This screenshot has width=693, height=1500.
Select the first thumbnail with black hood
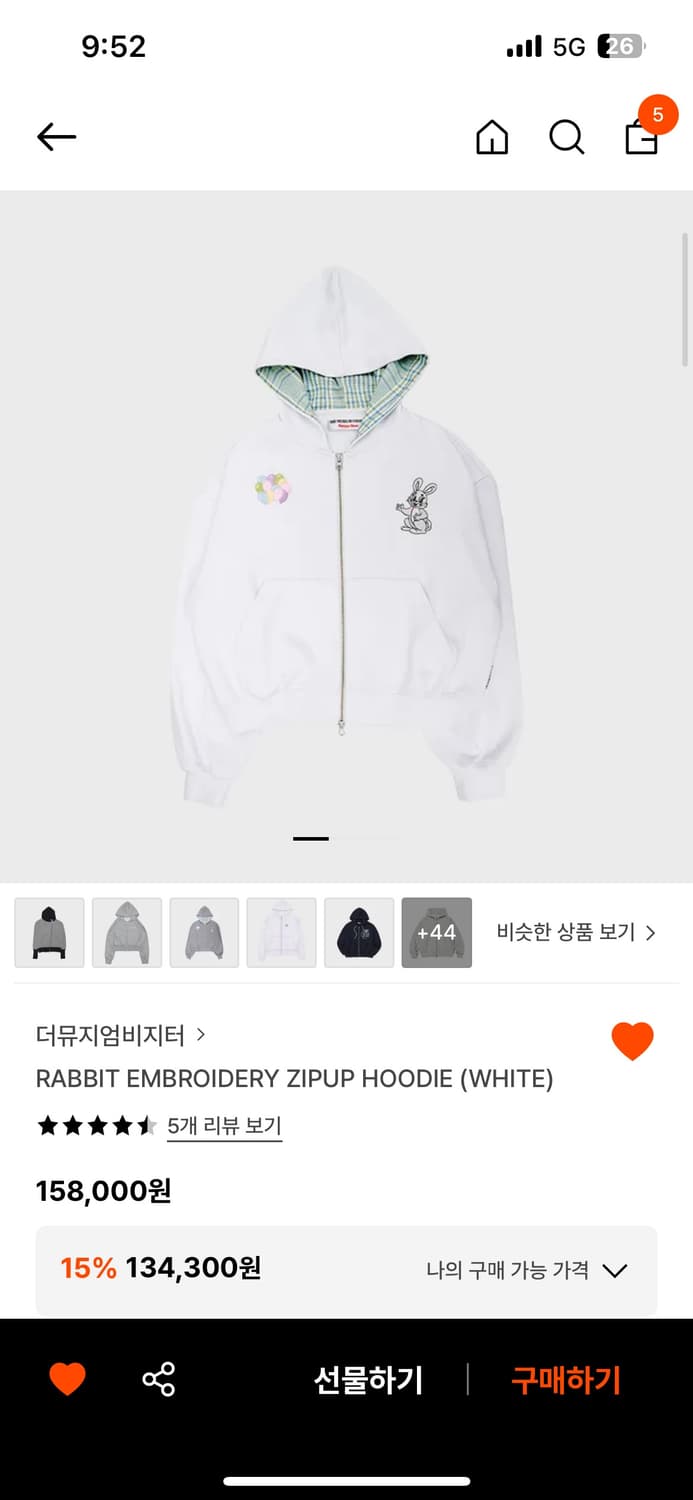(49, 932)
